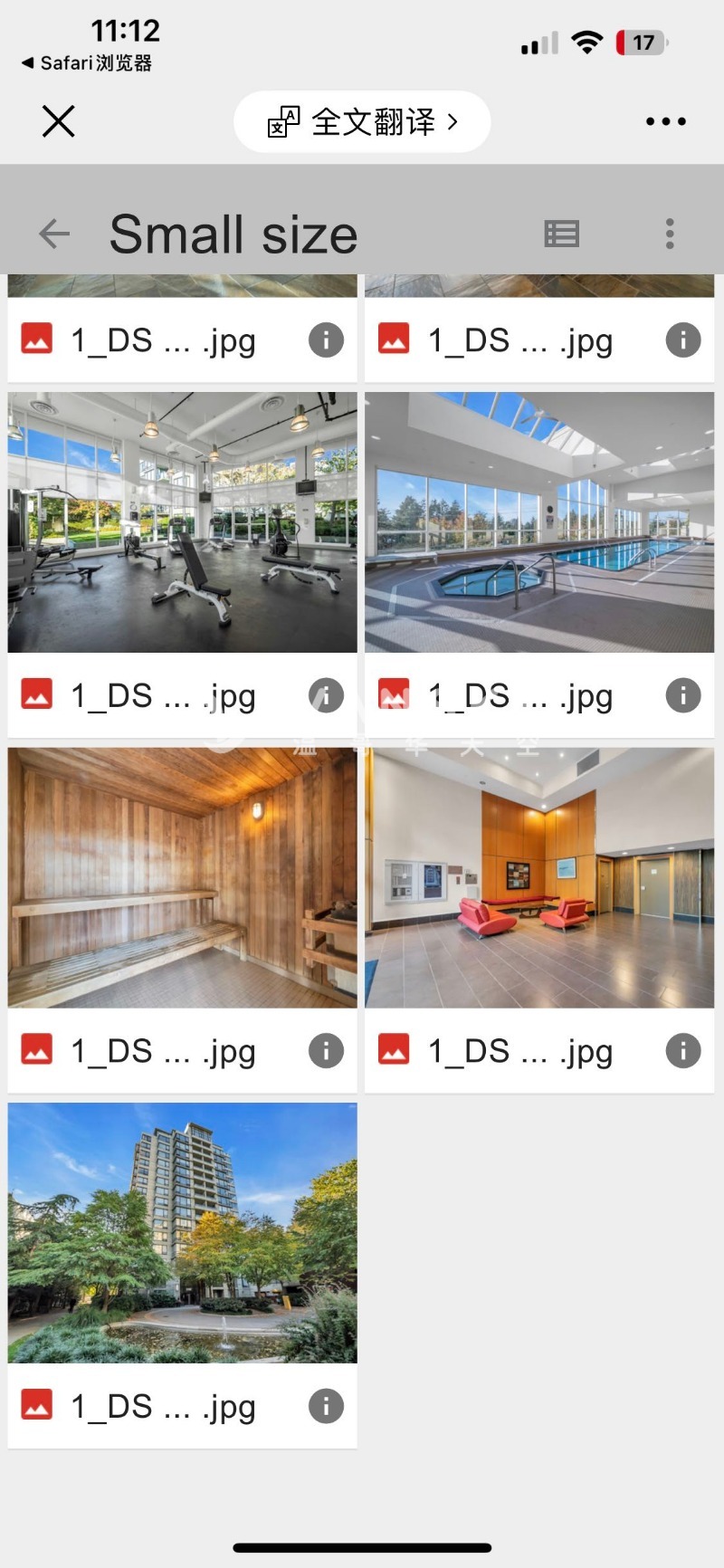724x1568 pixels.
Task: Open the gym photo thumbnail
Action: point(183,522)
